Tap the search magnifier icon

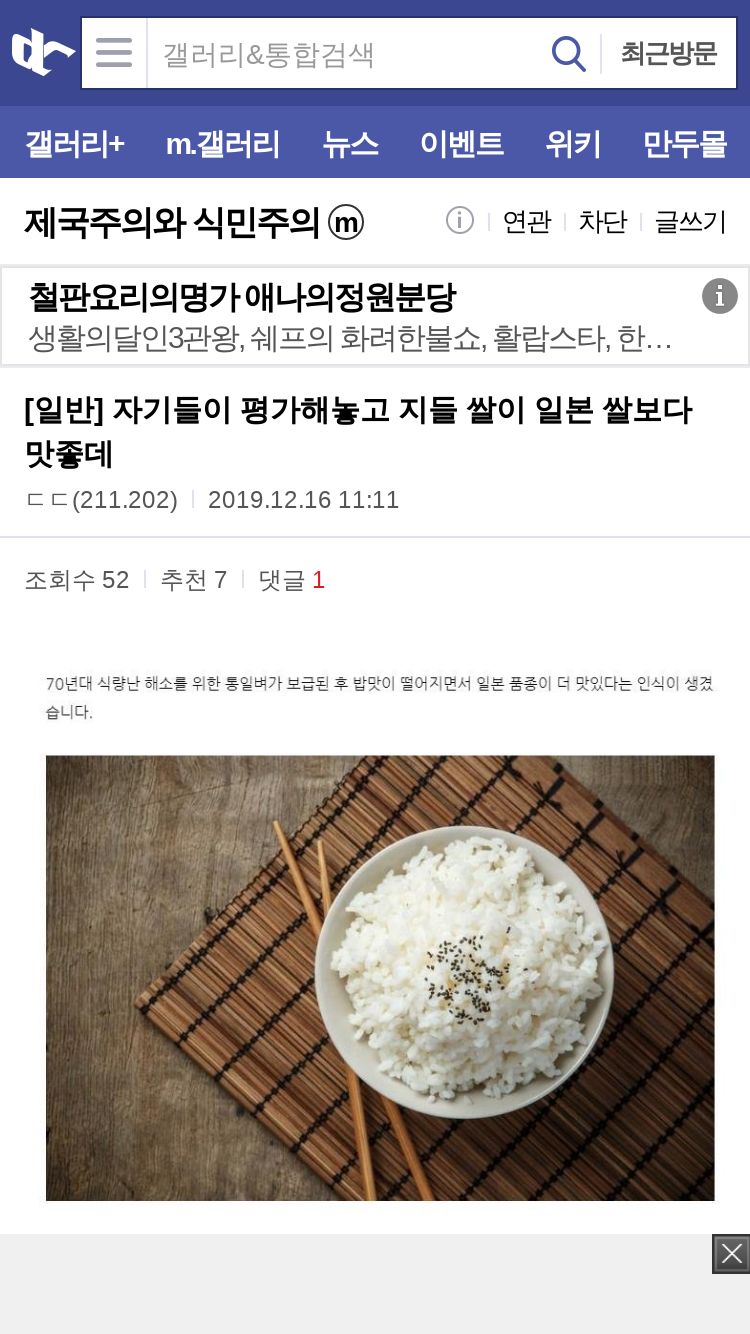click(x=568, y=54)
